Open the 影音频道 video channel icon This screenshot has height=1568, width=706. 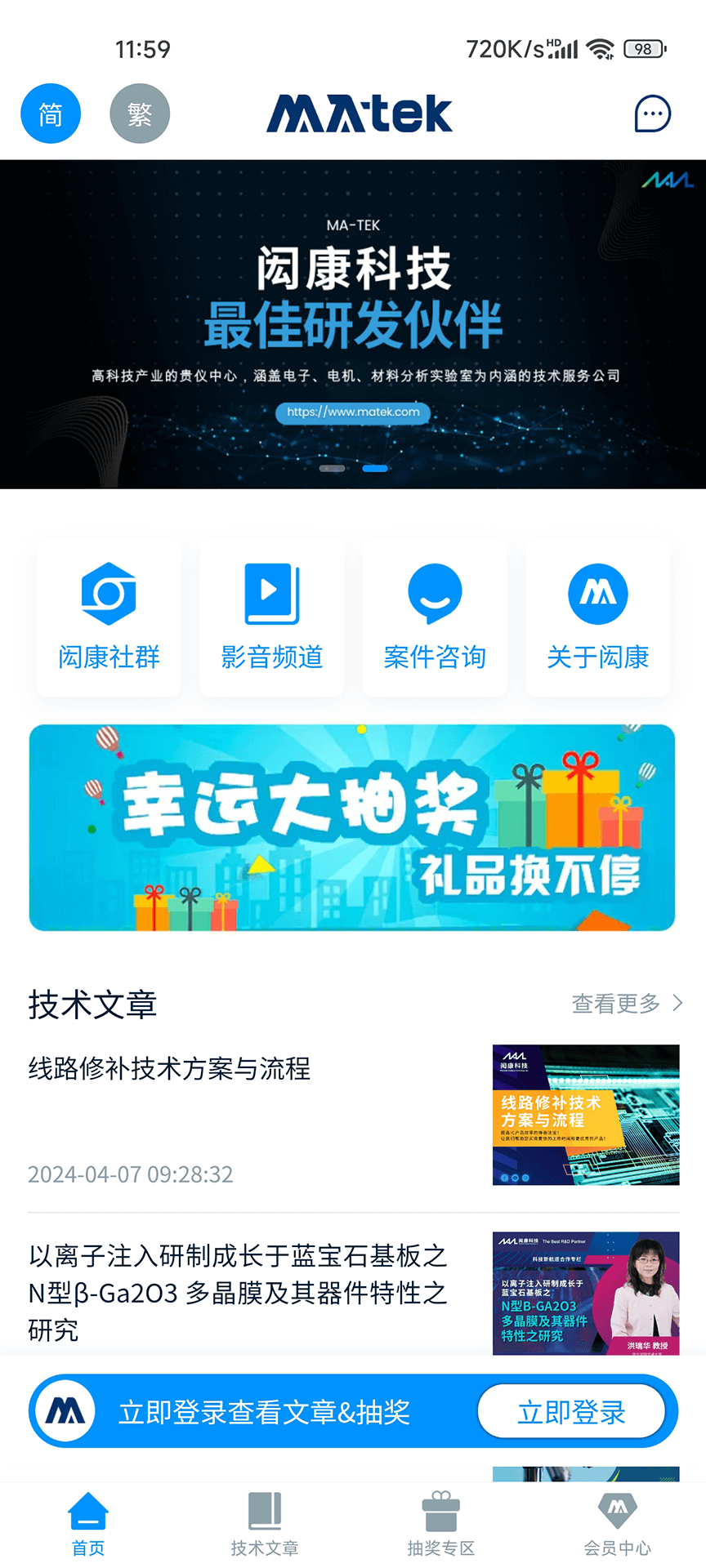pyautogui.click(x=271, y=617)
